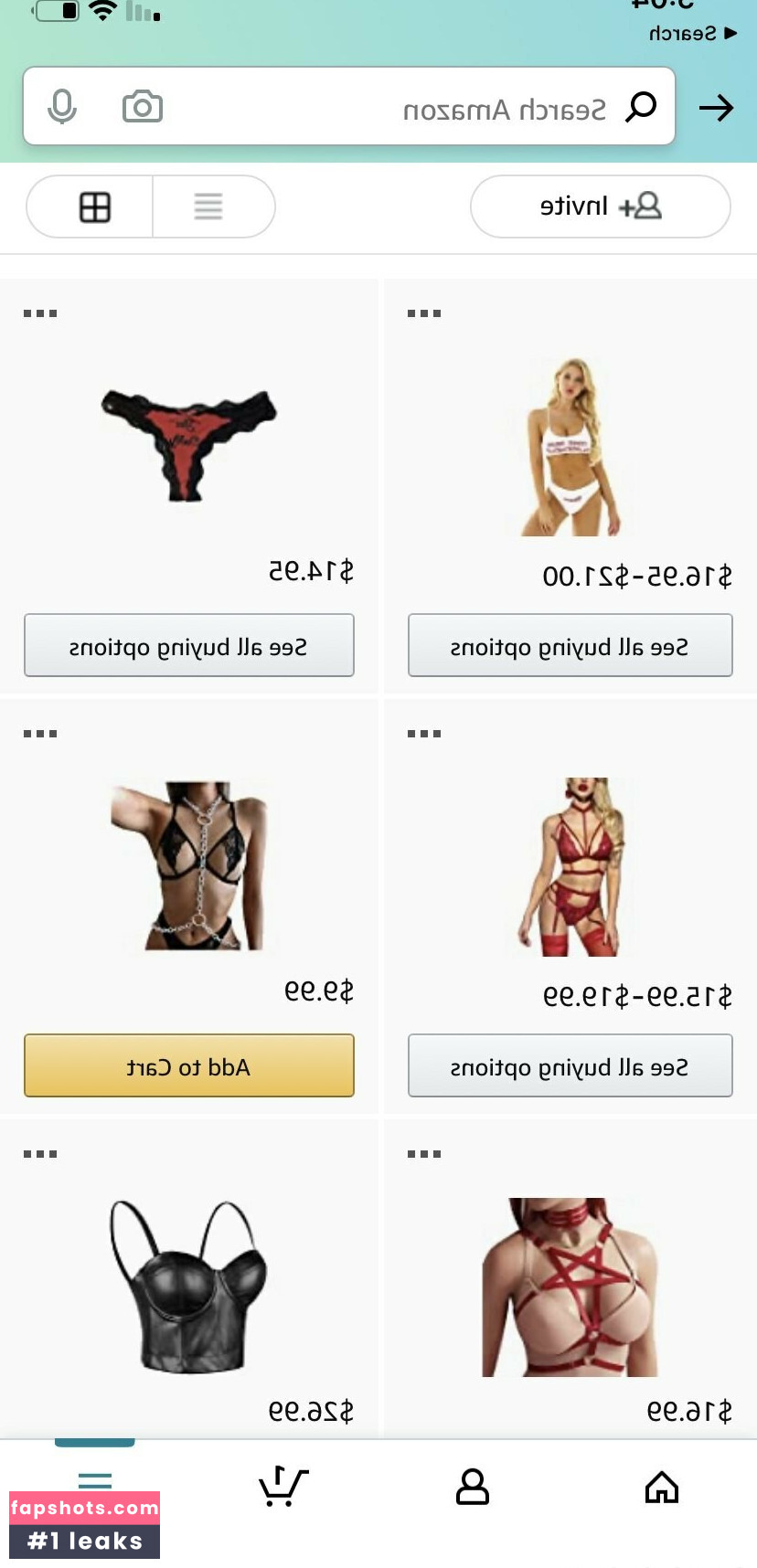See all buying options for the $16.95-$21.00 item
The width and height of the screenshot is (757, 1568).
(x=570, y=646)
